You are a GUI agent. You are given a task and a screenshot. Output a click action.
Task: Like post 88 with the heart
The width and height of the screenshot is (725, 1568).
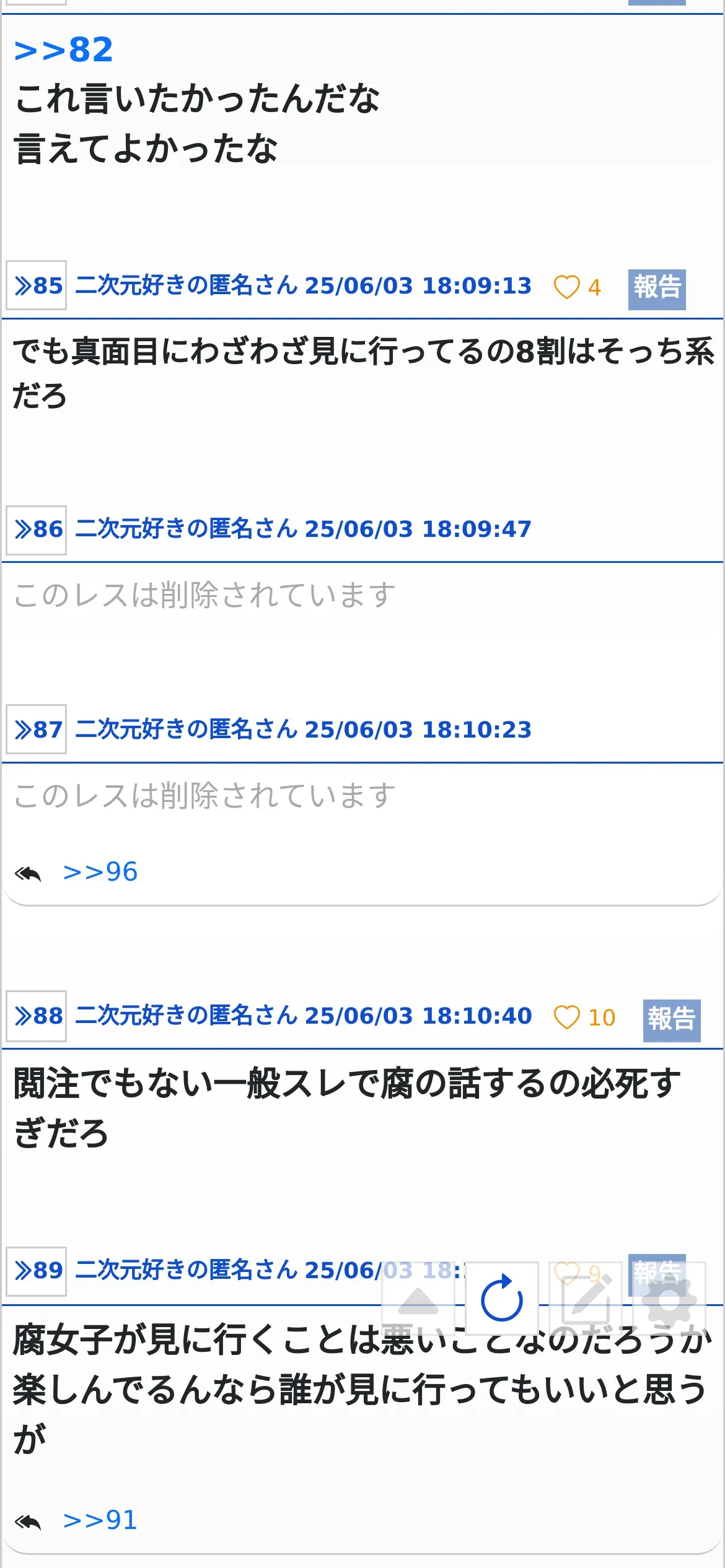coord(566,1017)
